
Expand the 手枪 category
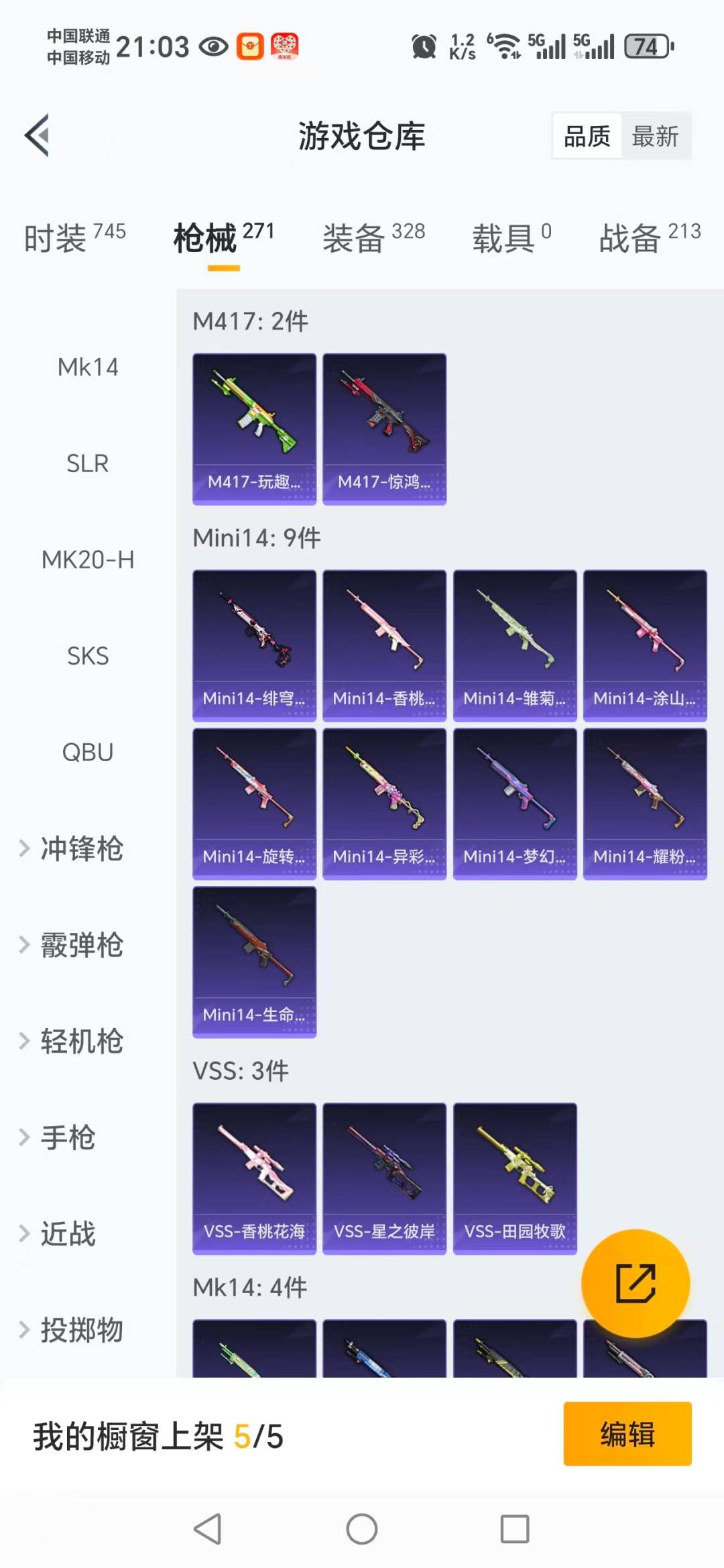(67, 1137)
